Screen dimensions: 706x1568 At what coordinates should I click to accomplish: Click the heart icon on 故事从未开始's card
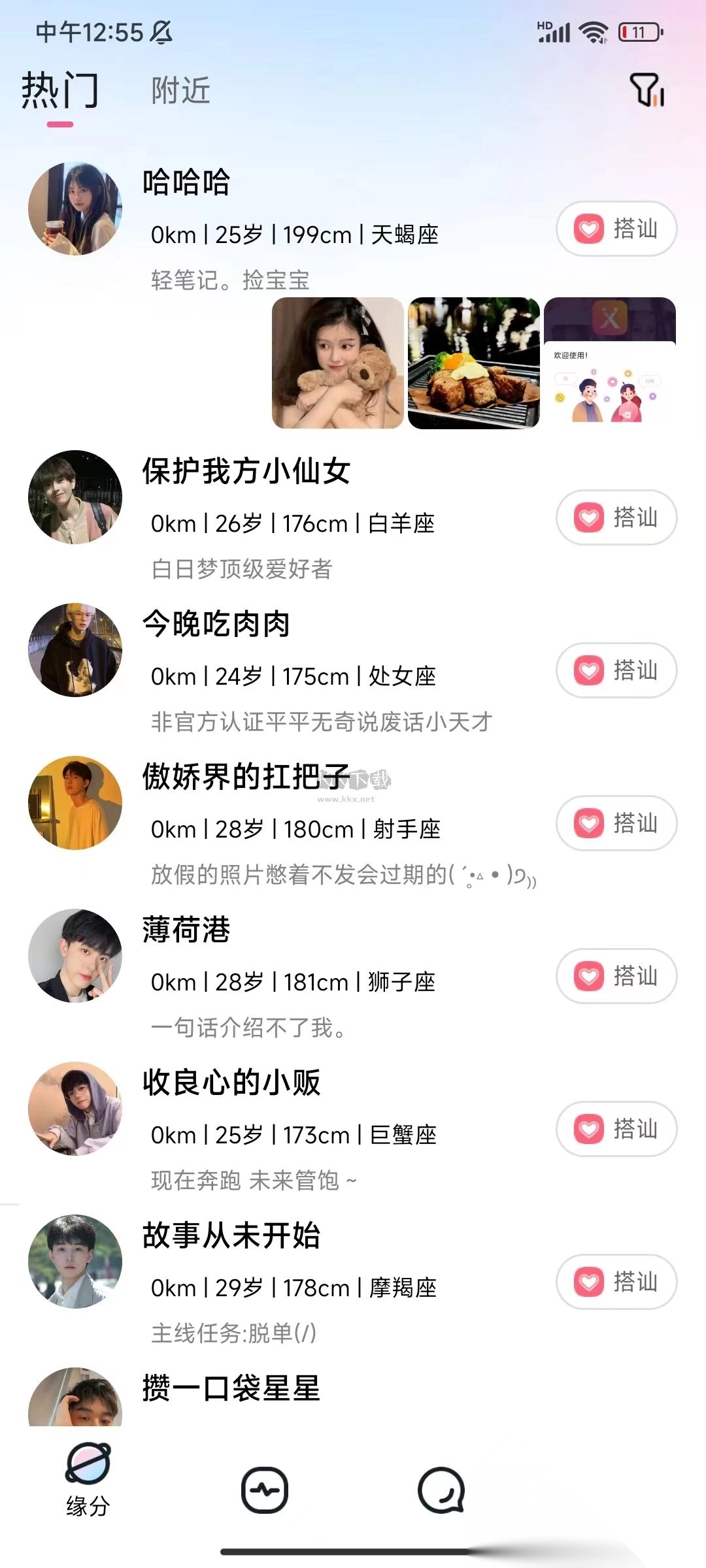click(x=590, y=1282)
